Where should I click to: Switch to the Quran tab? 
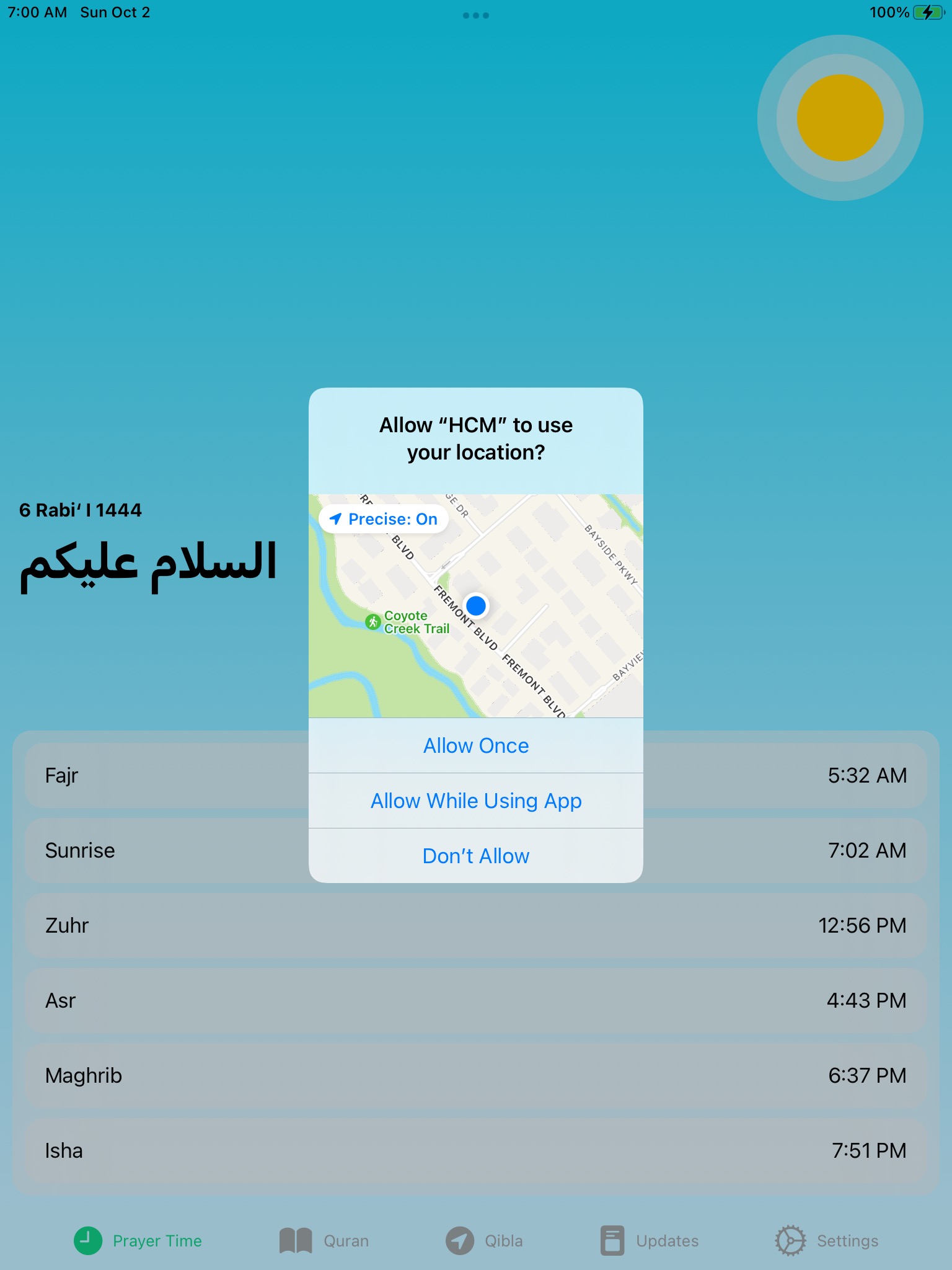pos(324,1241)
